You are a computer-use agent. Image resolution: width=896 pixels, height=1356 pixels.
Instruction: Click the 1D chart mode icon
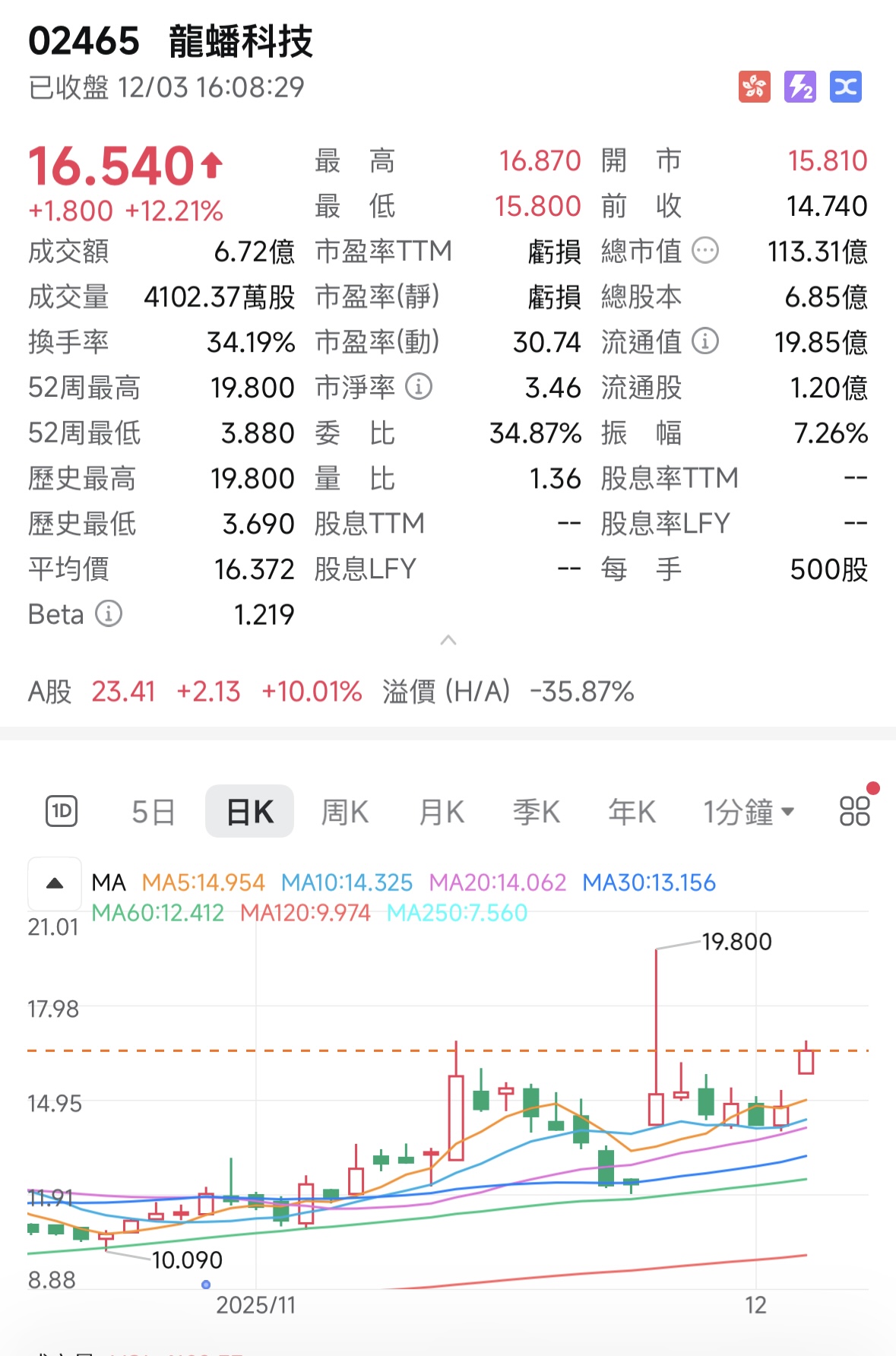[x=61, y=812]
